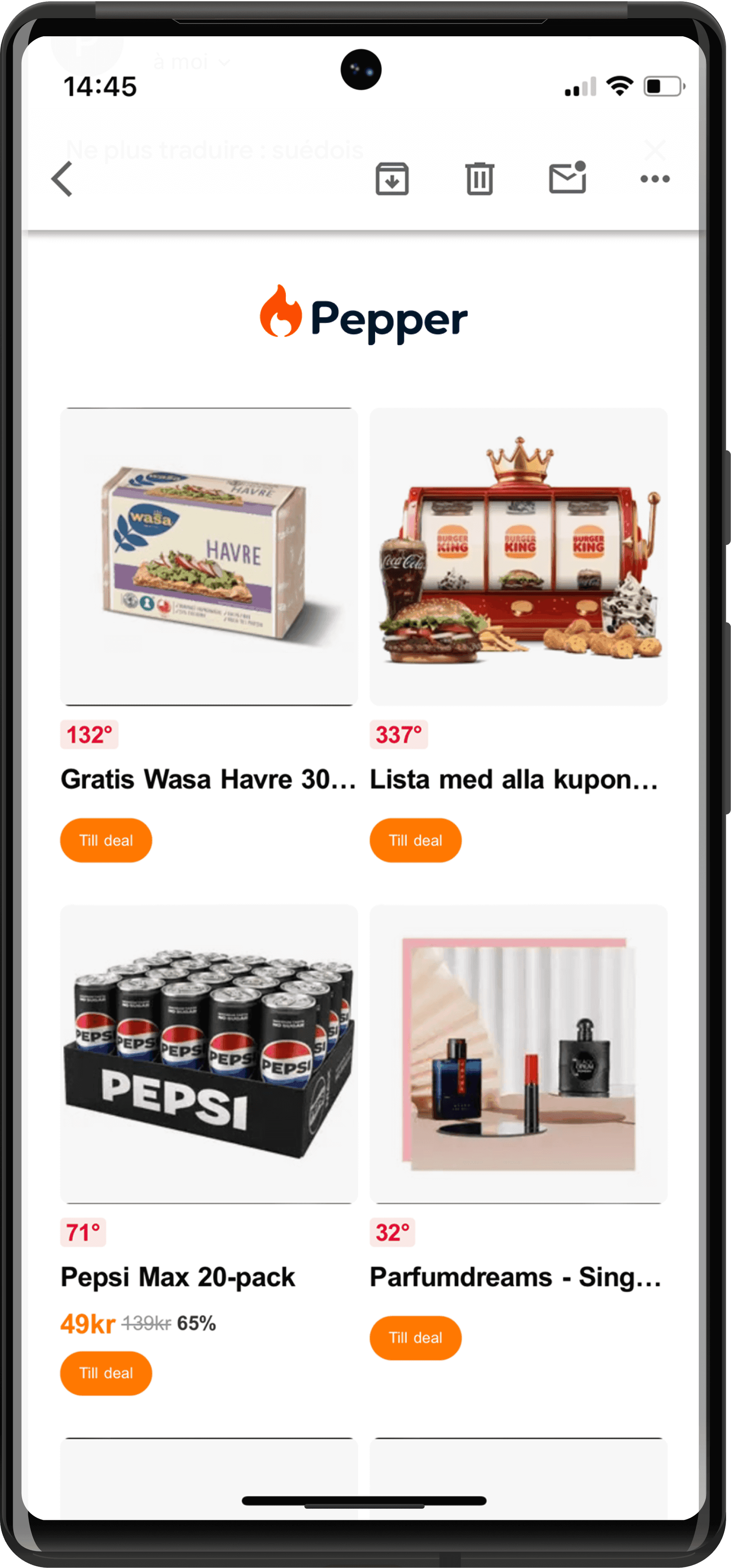Tap Till deal under Gratis Wasa Havre

pos(106,840)
